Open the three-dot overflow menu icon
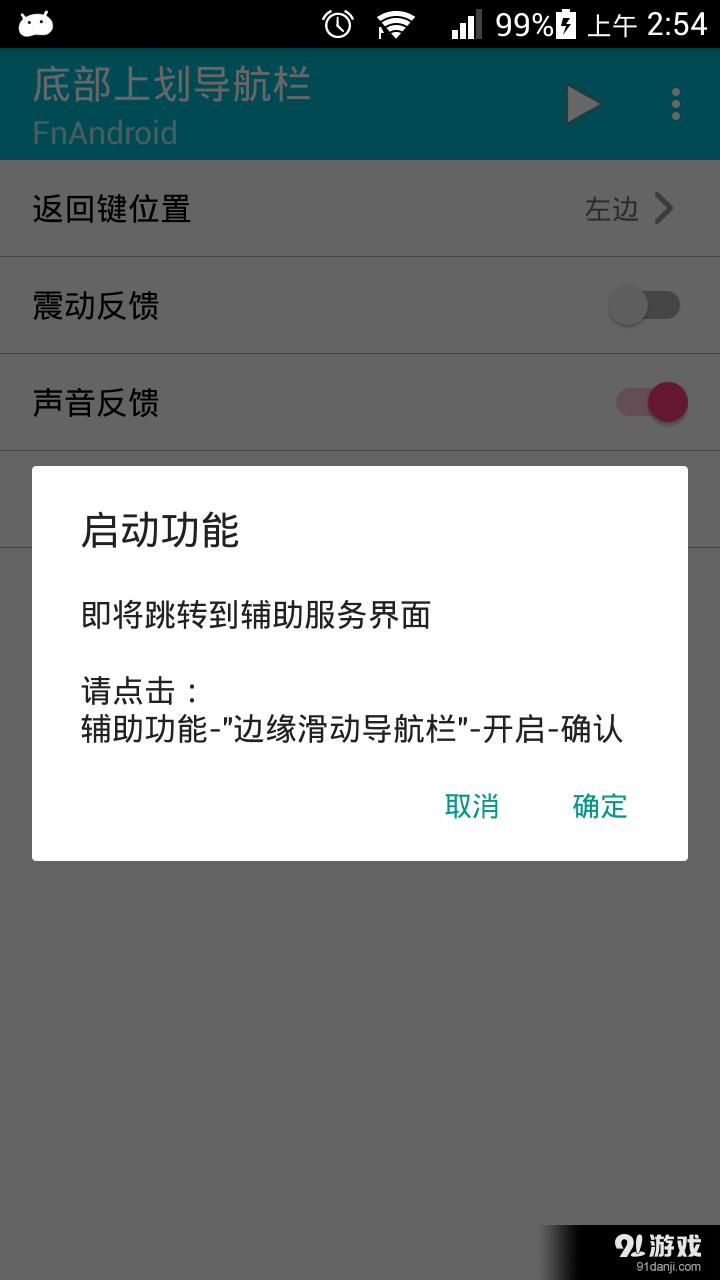Screen dimensions: 720x1280 point(676,103)
